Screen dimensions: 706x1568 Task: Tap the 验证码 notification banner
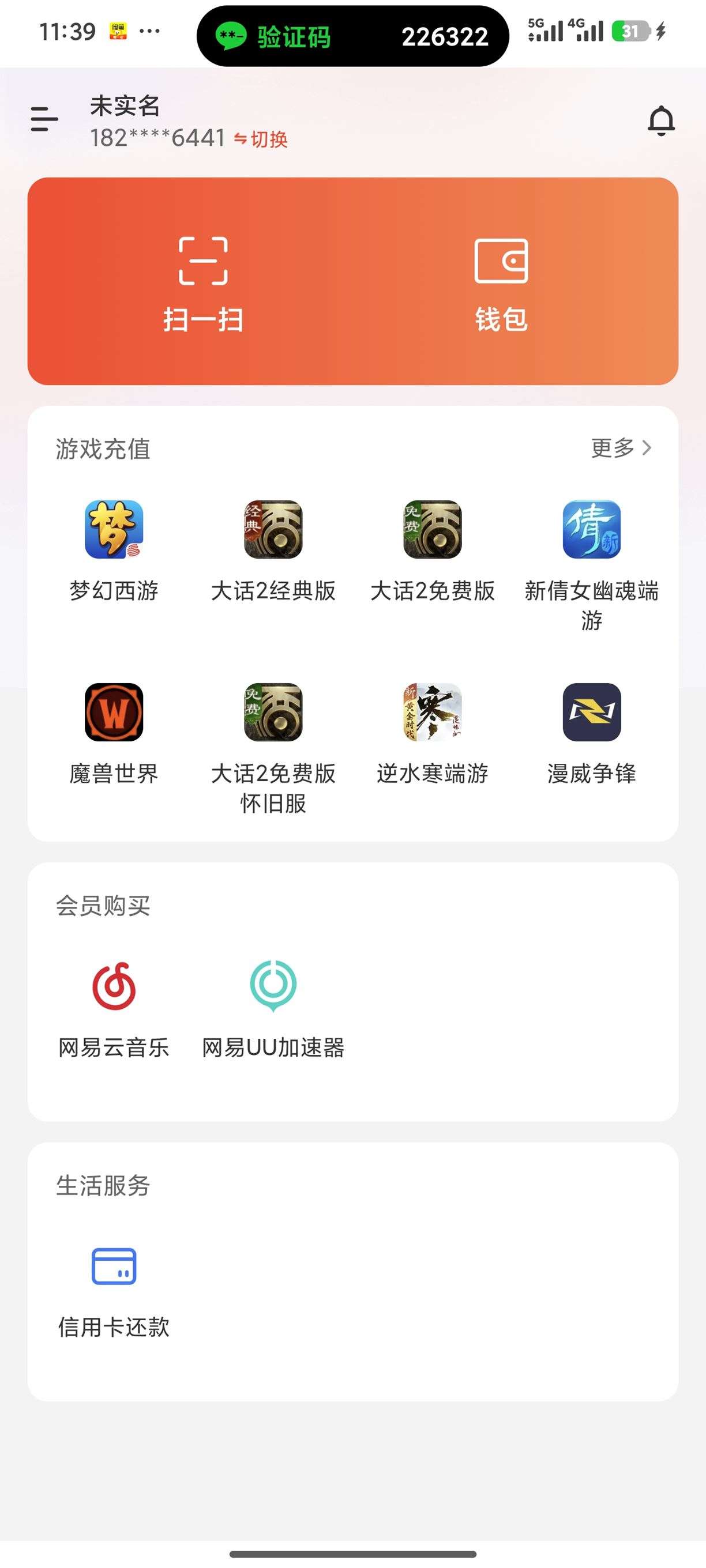(352, 36)
